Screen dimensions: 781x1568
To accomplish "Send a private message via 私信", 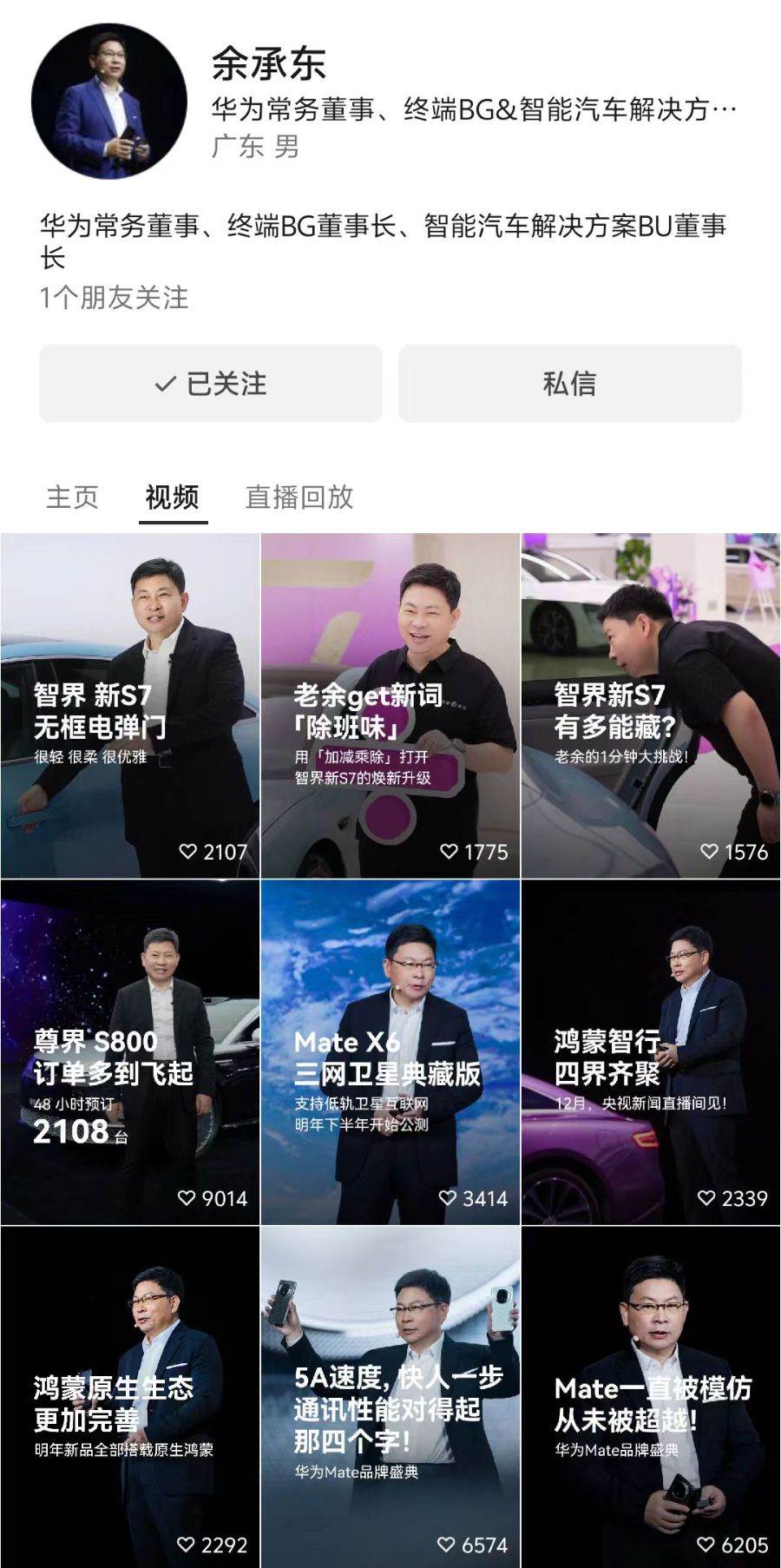I will tap(569, 384).
